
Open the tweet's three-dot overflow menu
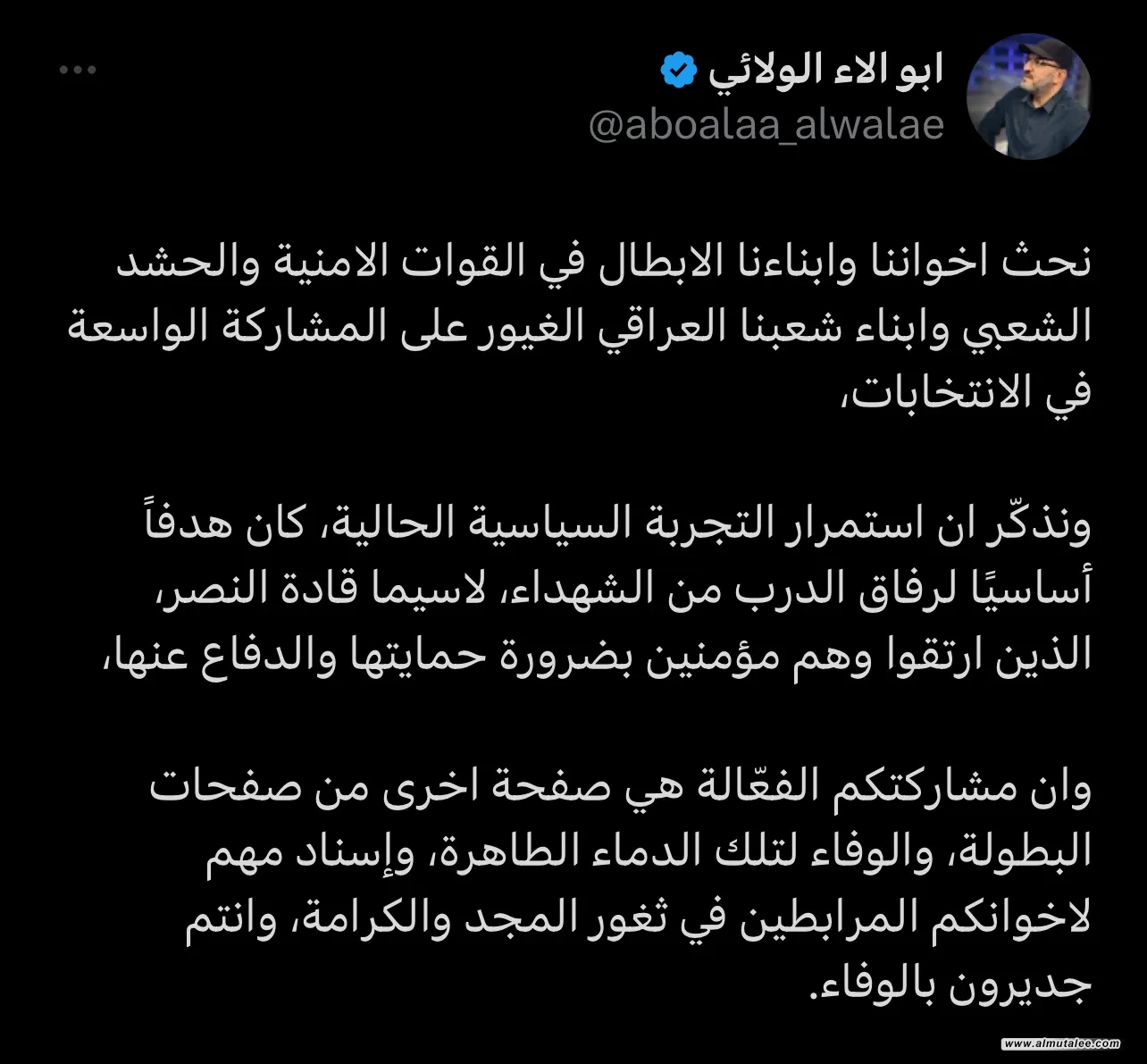(x=78, y=71)
